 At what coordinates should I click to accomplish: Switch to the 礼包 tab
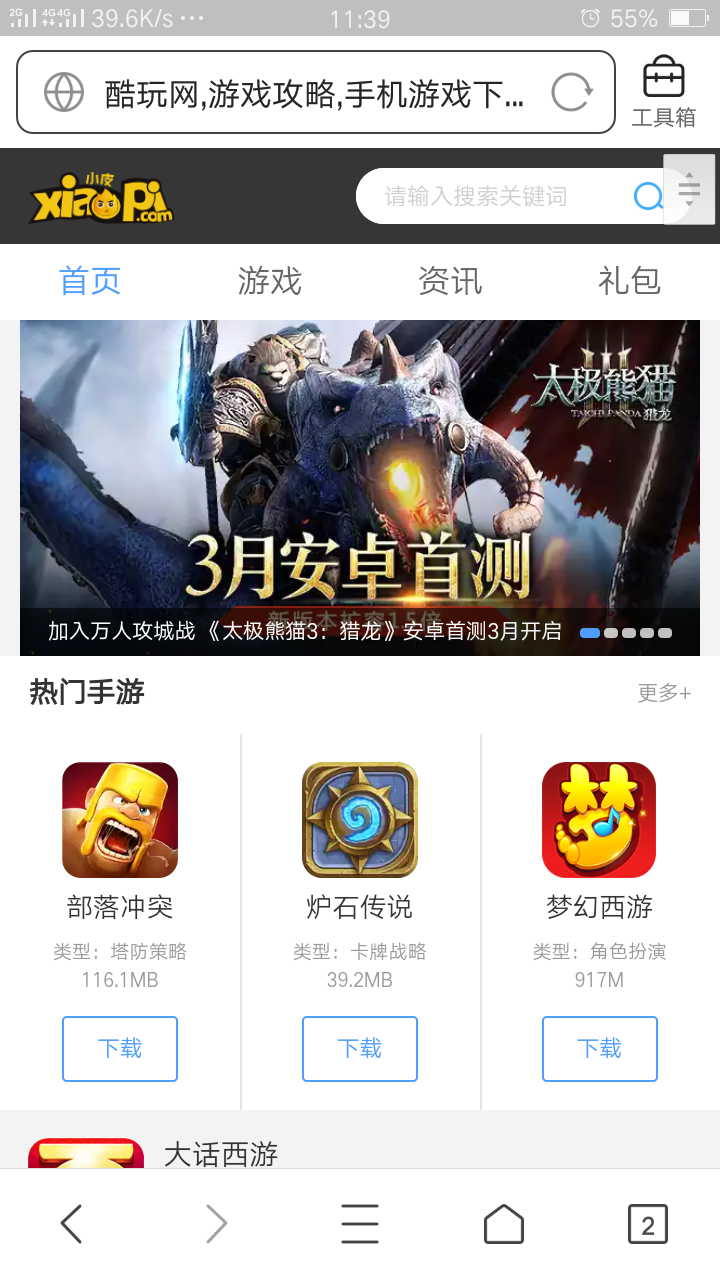pos(629,281)
